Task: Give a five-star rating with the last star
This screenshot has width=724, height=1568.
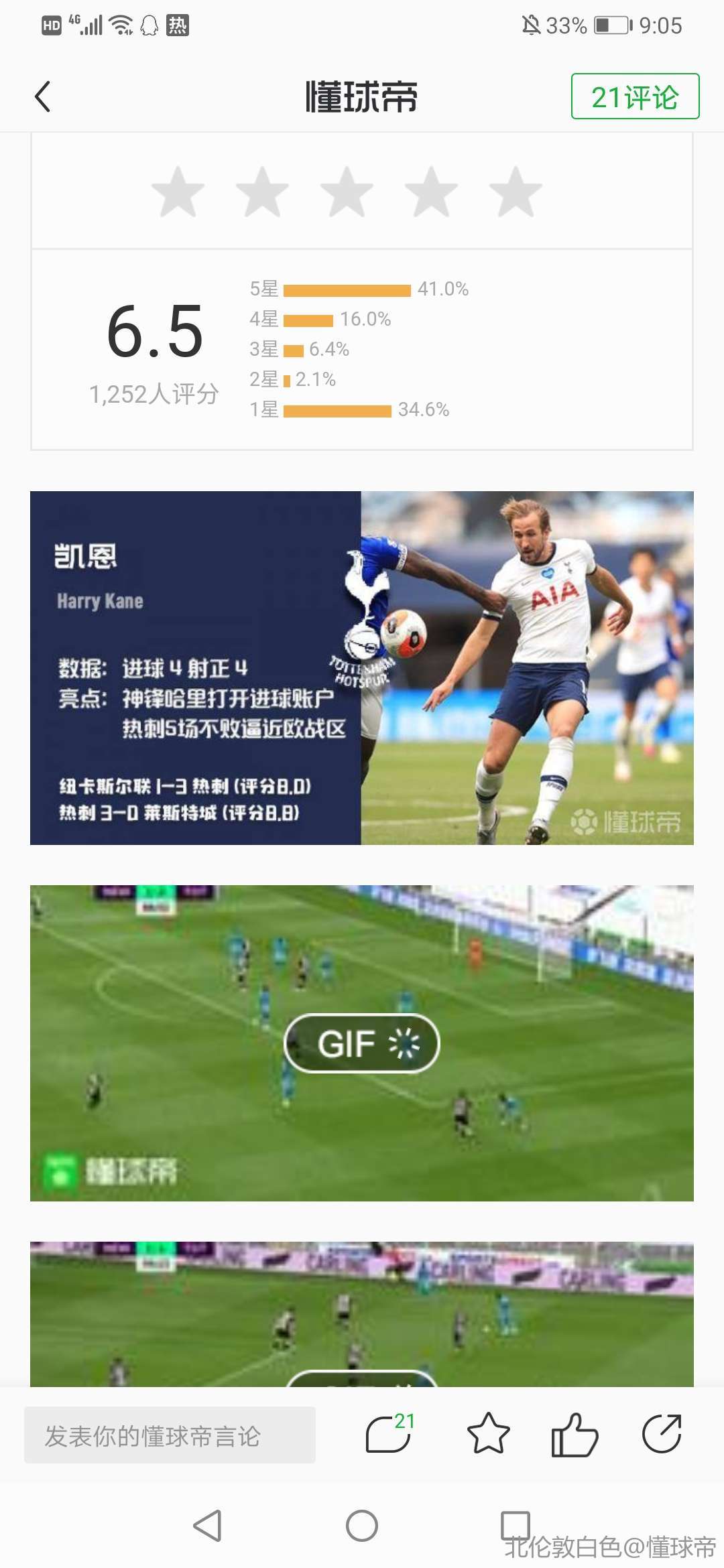Action: pos(516,192)
